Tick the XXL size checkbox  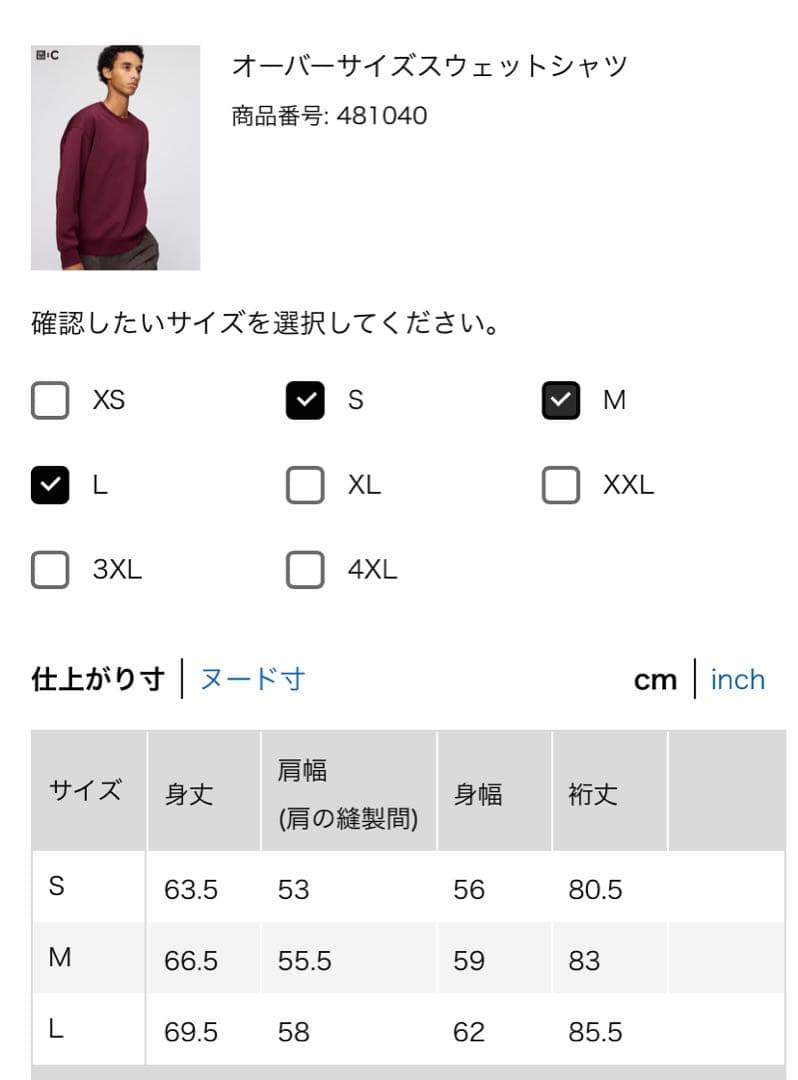[560, 485]
